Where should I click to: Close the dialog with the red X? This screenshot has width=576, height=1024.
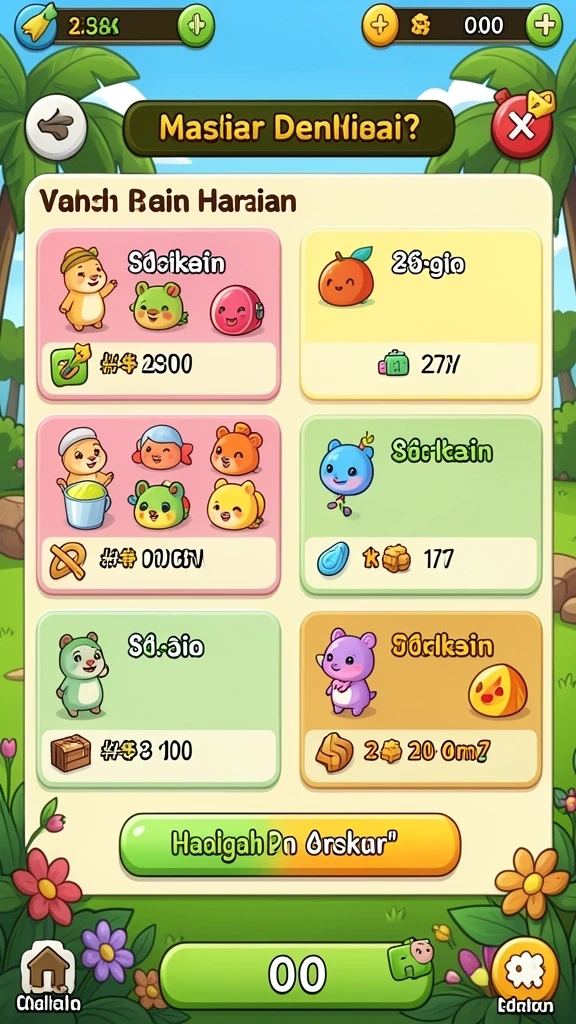[522, 125]
